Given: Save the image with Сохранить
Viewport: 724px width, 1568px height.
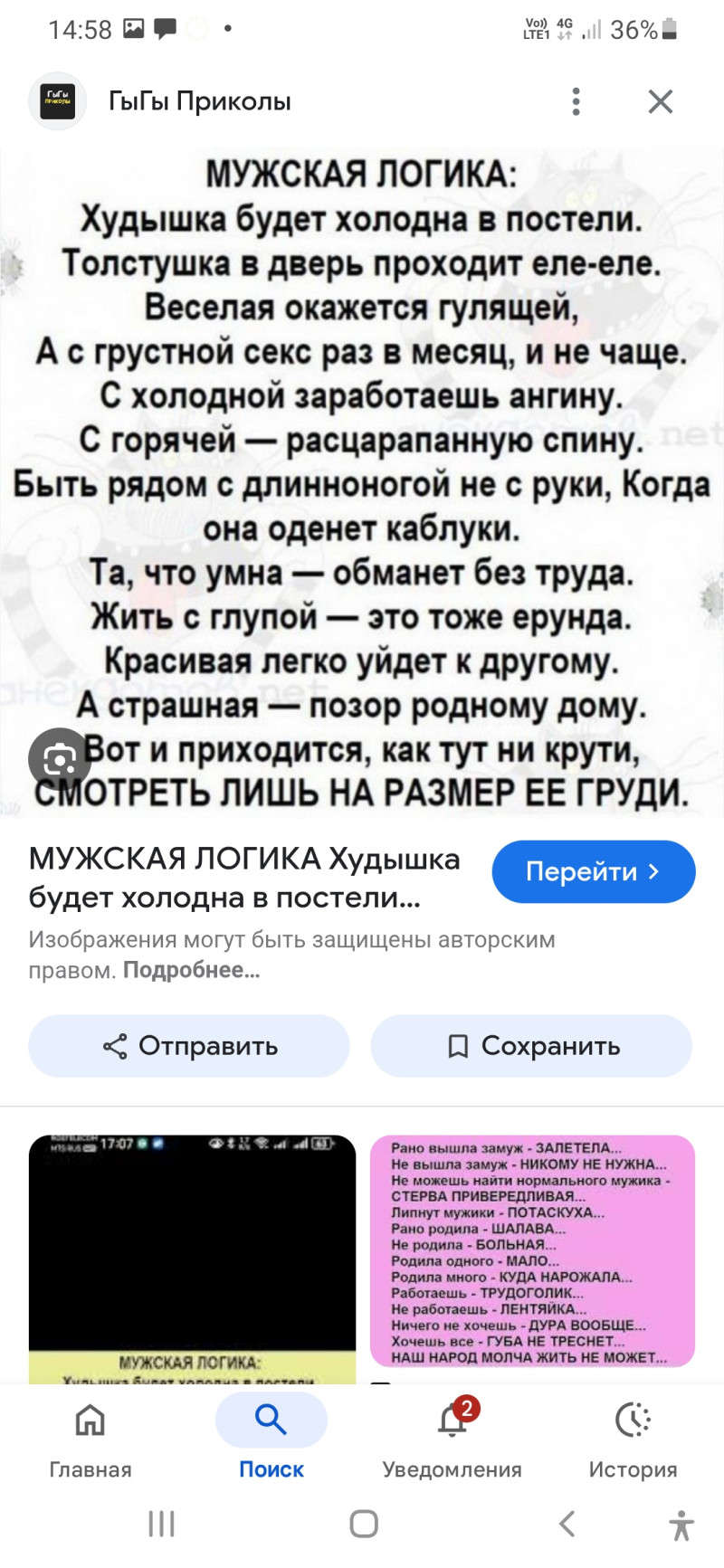Looking at the screenshot, I should [x=531, y=1046].
